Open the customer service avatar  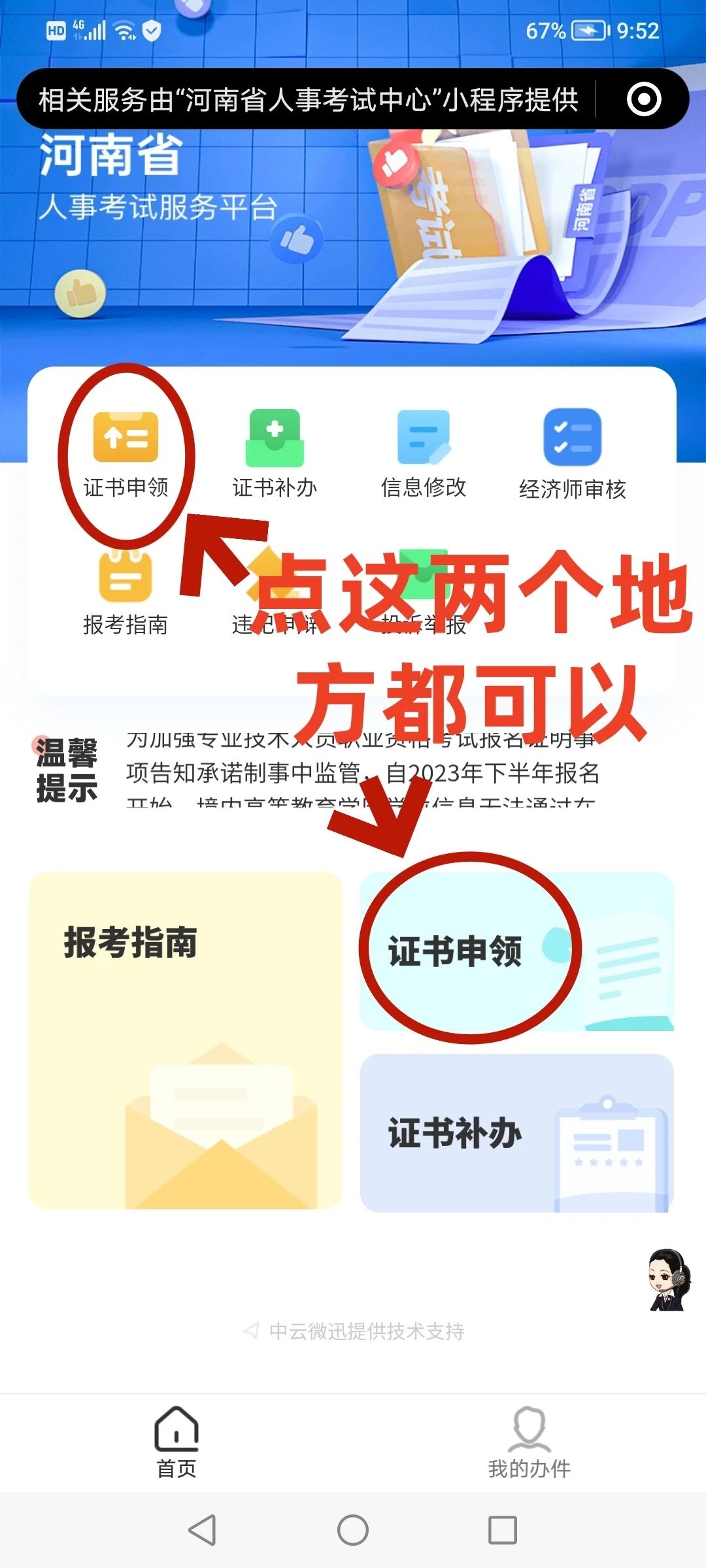668,1279
